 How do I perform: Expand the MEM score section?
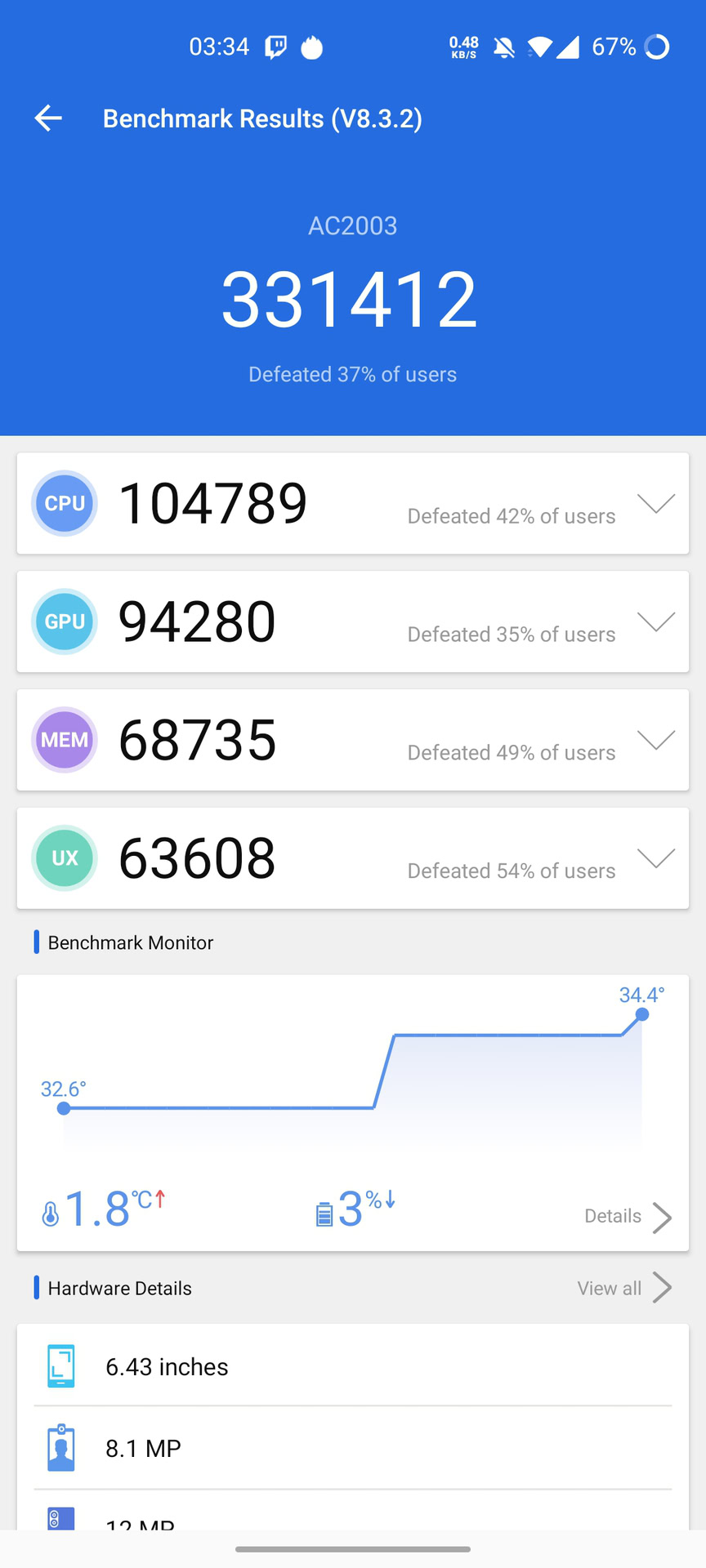pyautogui.click(x=655, y=740)
